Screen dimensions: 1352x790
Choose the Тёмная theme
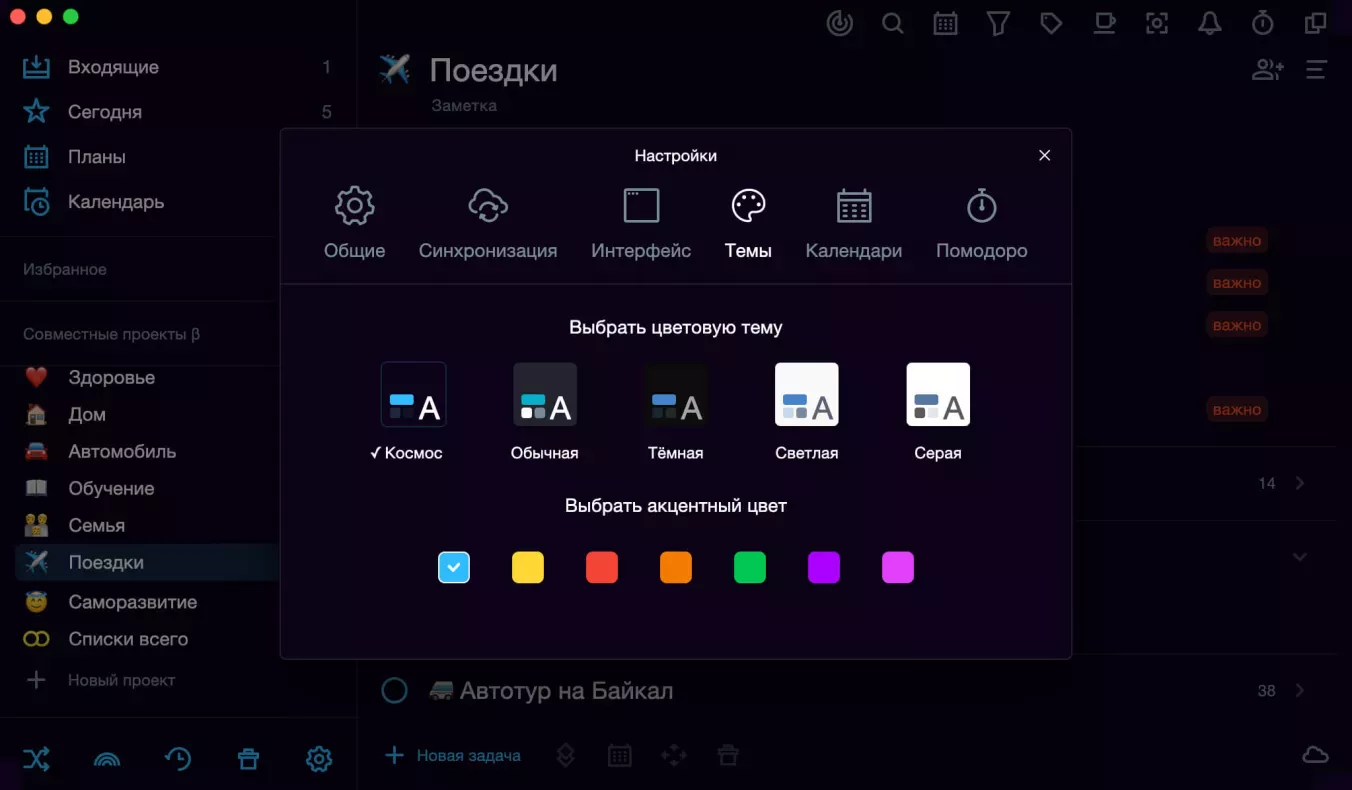click(676, 395)
